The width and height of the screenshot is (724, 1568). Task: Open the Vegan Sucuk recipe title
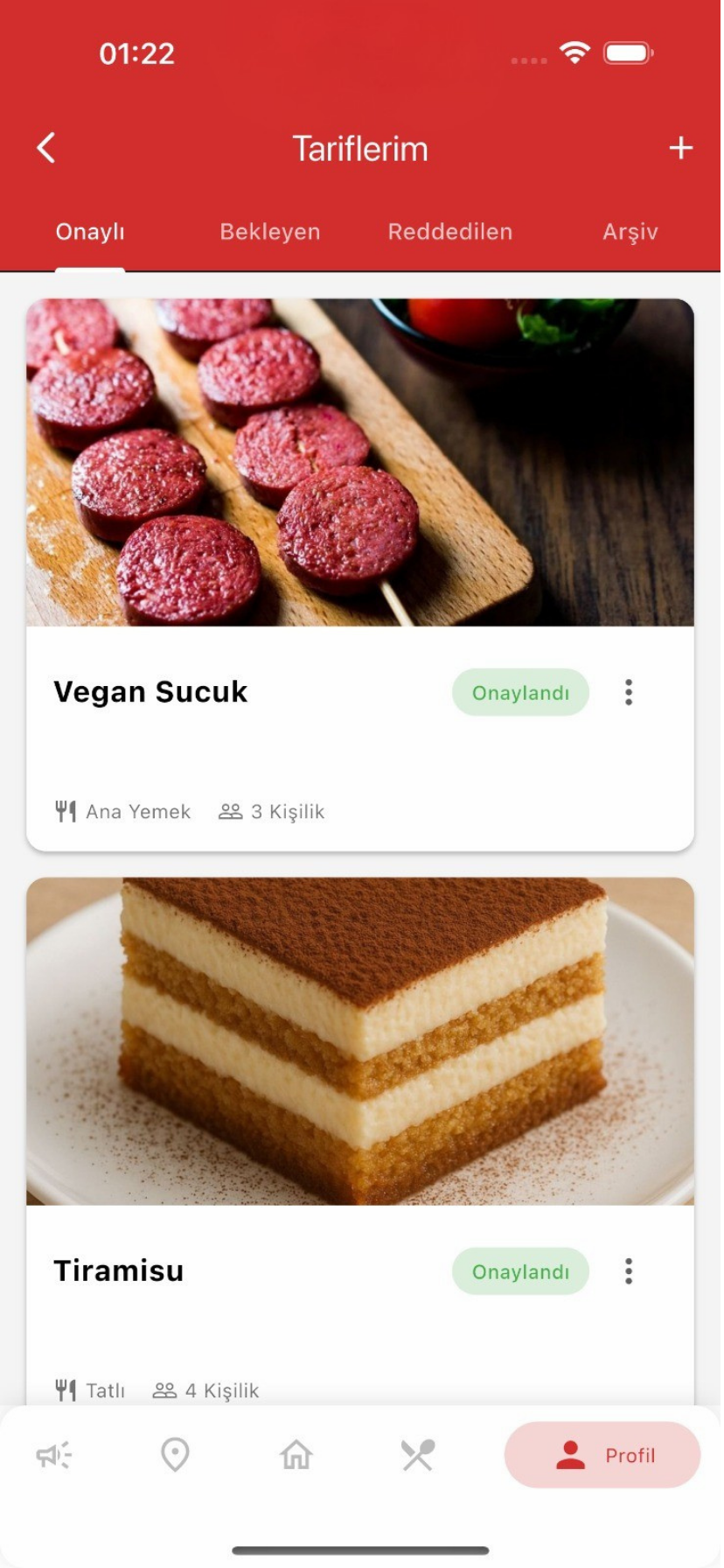point(150,691)
